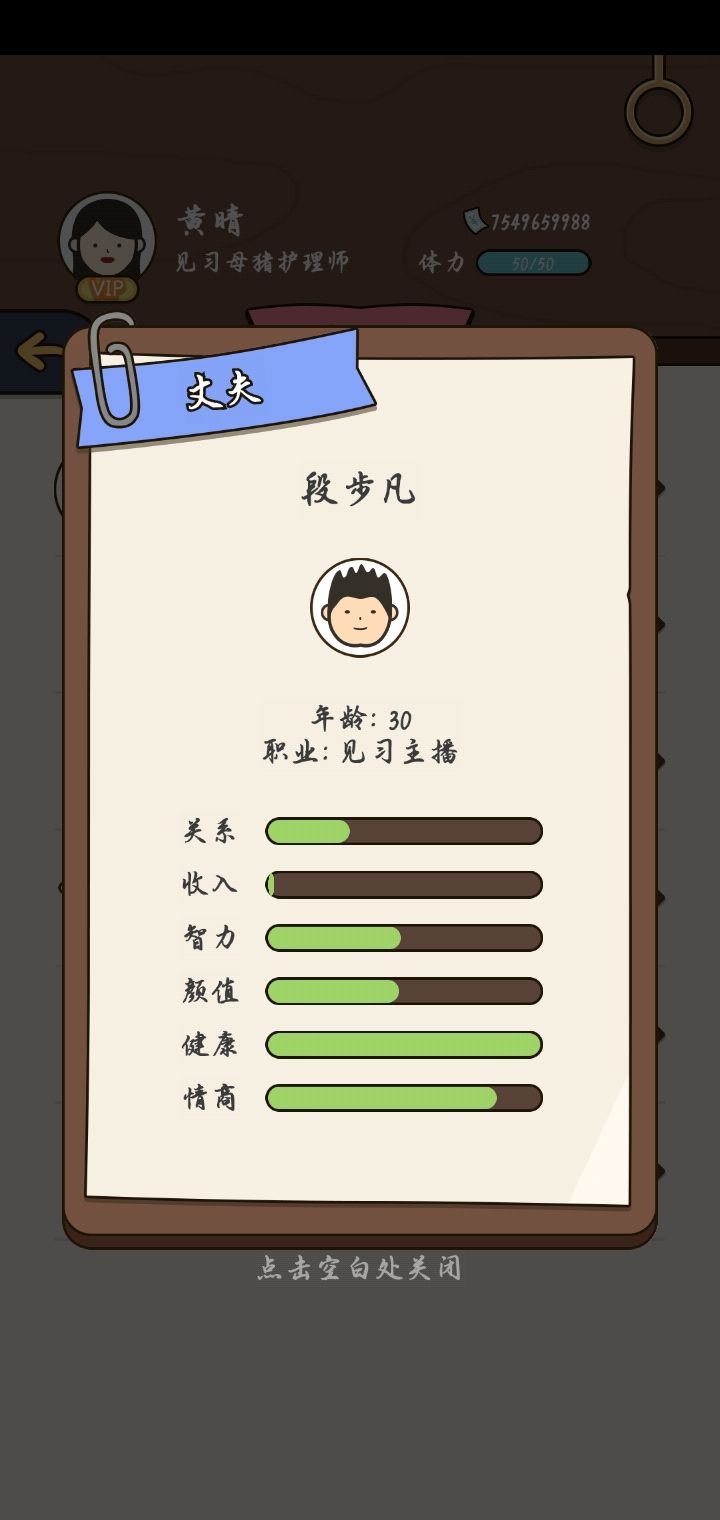
Task: Tap the full 健康 health bar
Action: click(x=403, y=1044)
